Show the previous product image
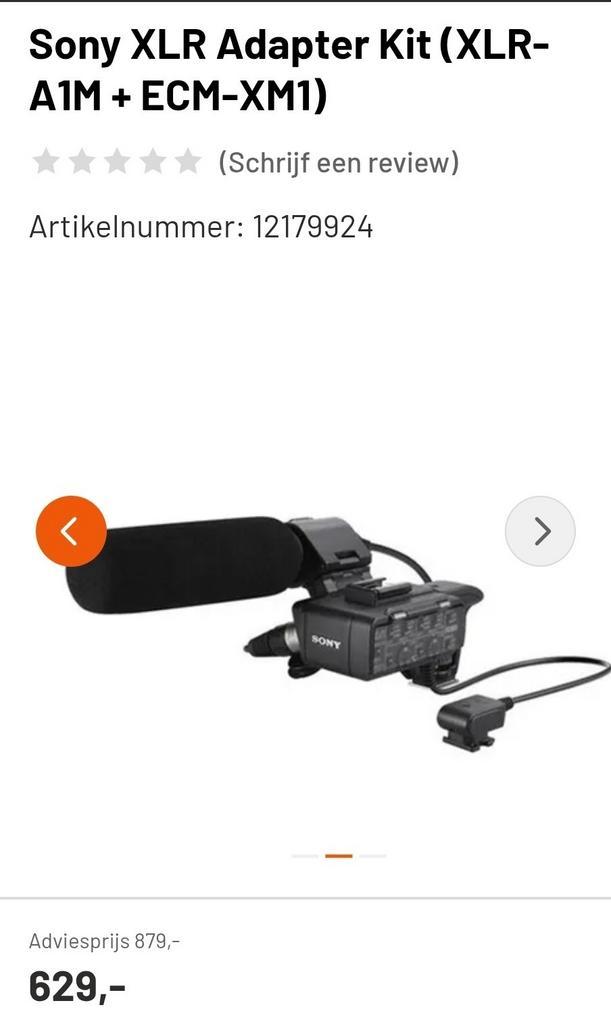611x1024 pixels. point(71,531)
